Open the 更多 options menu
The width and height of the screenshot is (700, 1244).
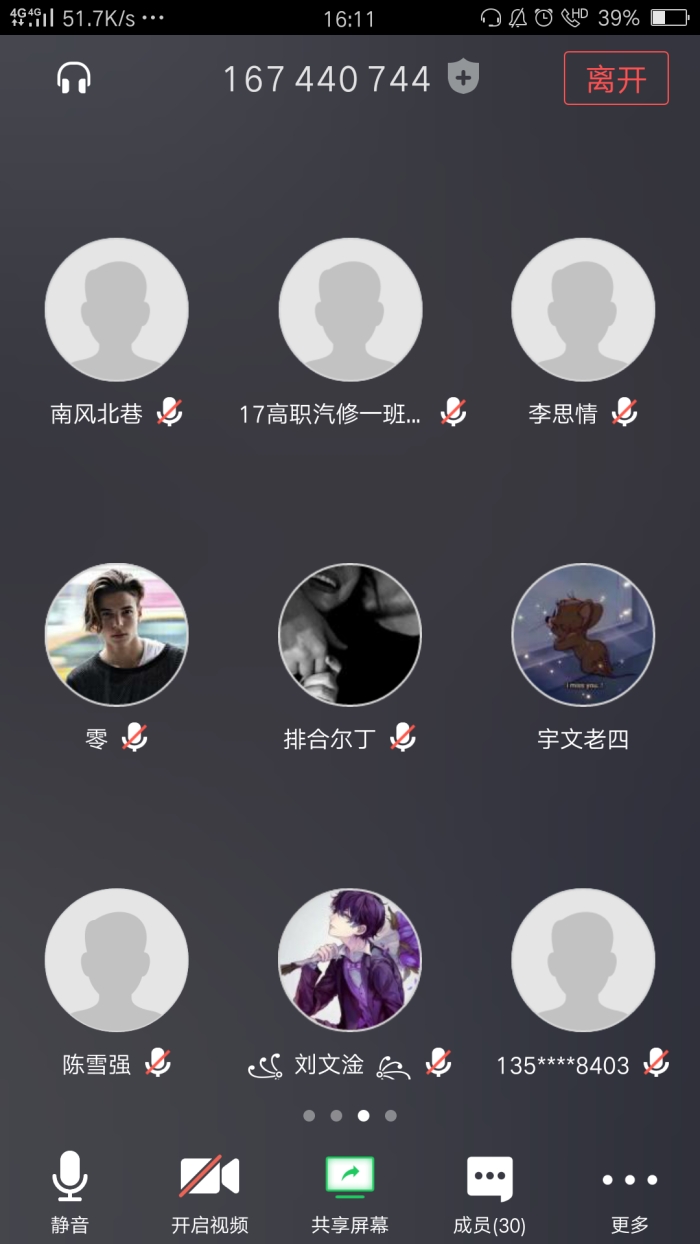pos(630,1191)
